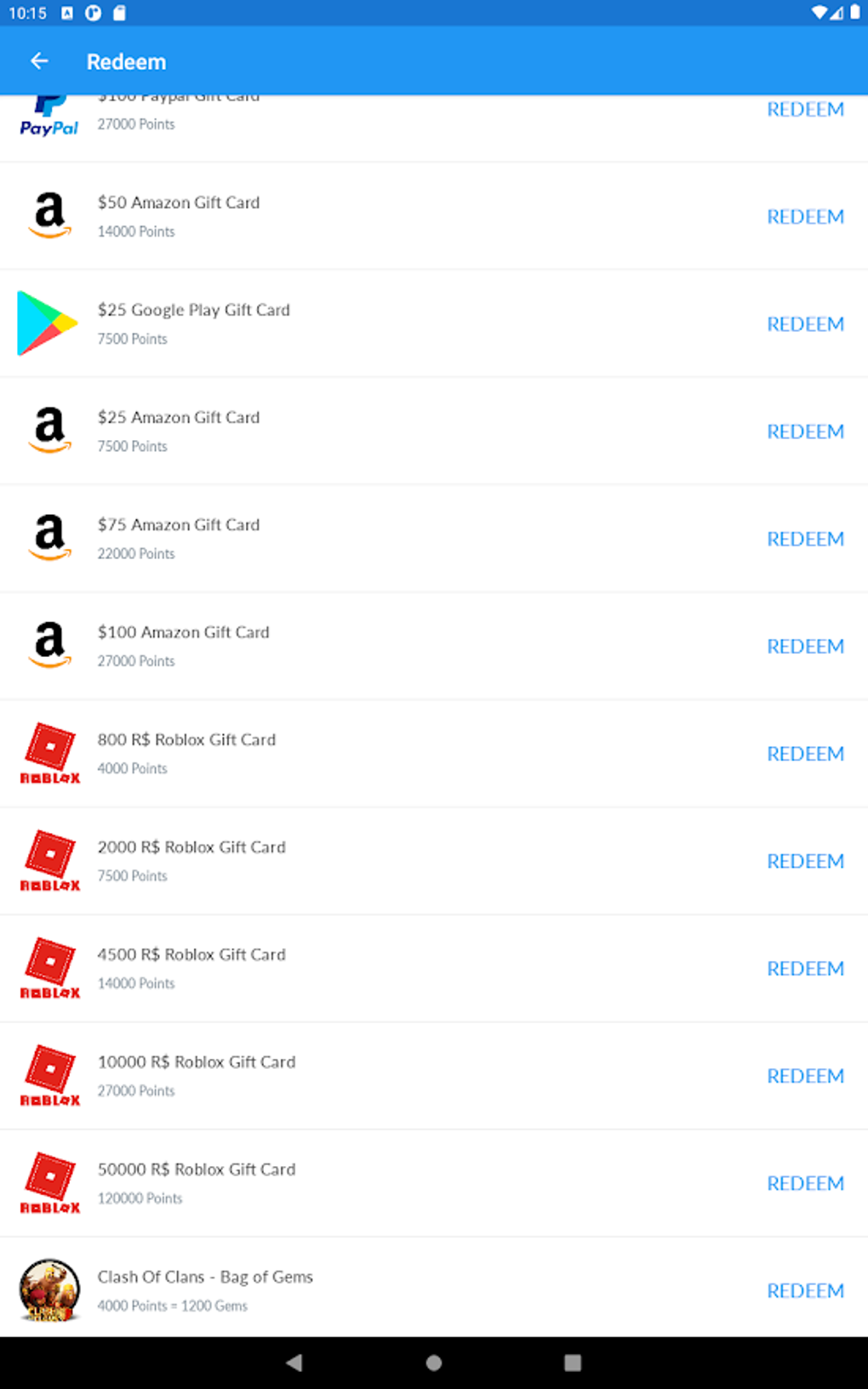868x1389 pixels.
Task: Tap the system home button
Action: pos(434,1363)
